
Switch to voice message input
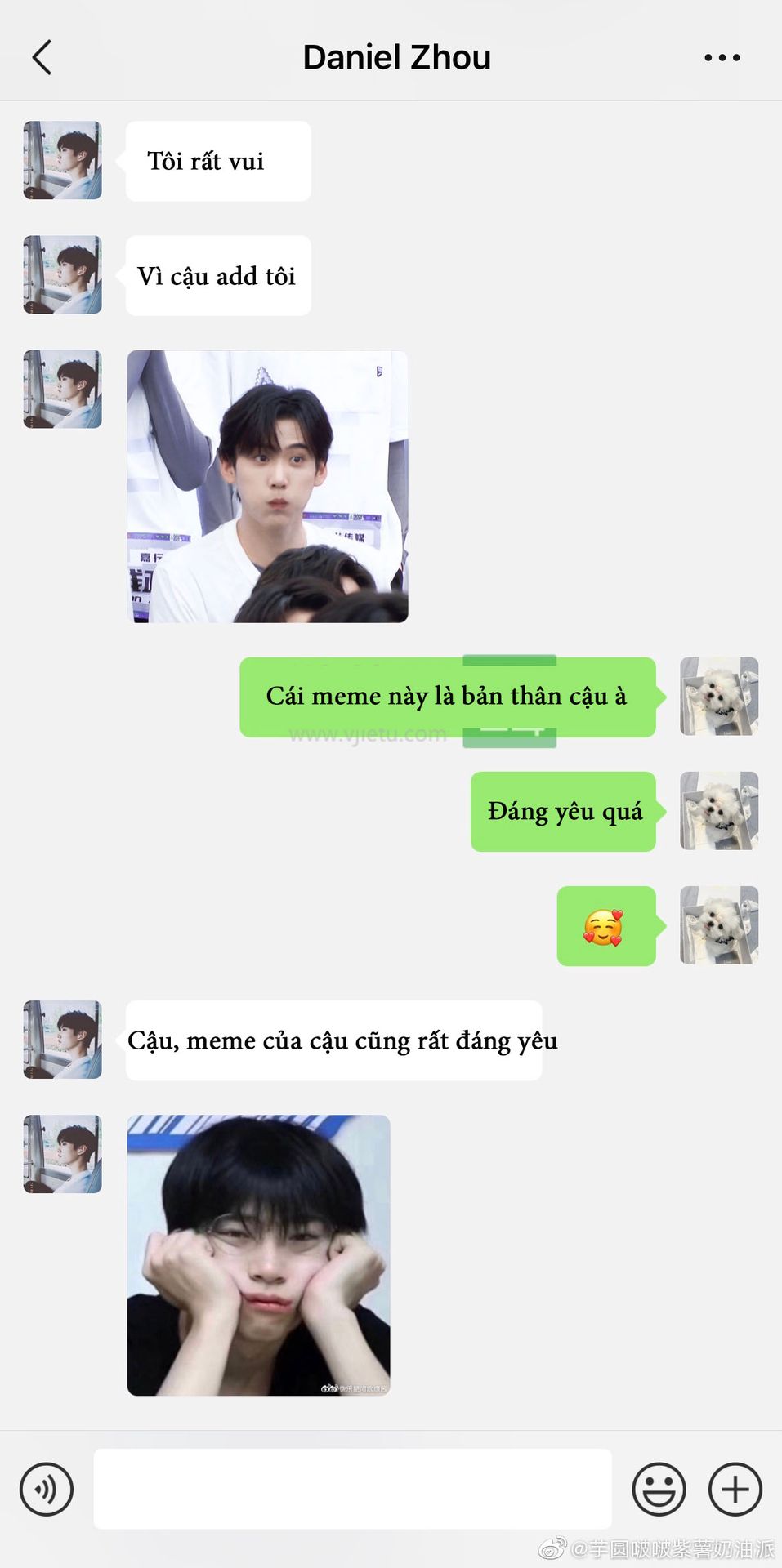(47, 1489)
